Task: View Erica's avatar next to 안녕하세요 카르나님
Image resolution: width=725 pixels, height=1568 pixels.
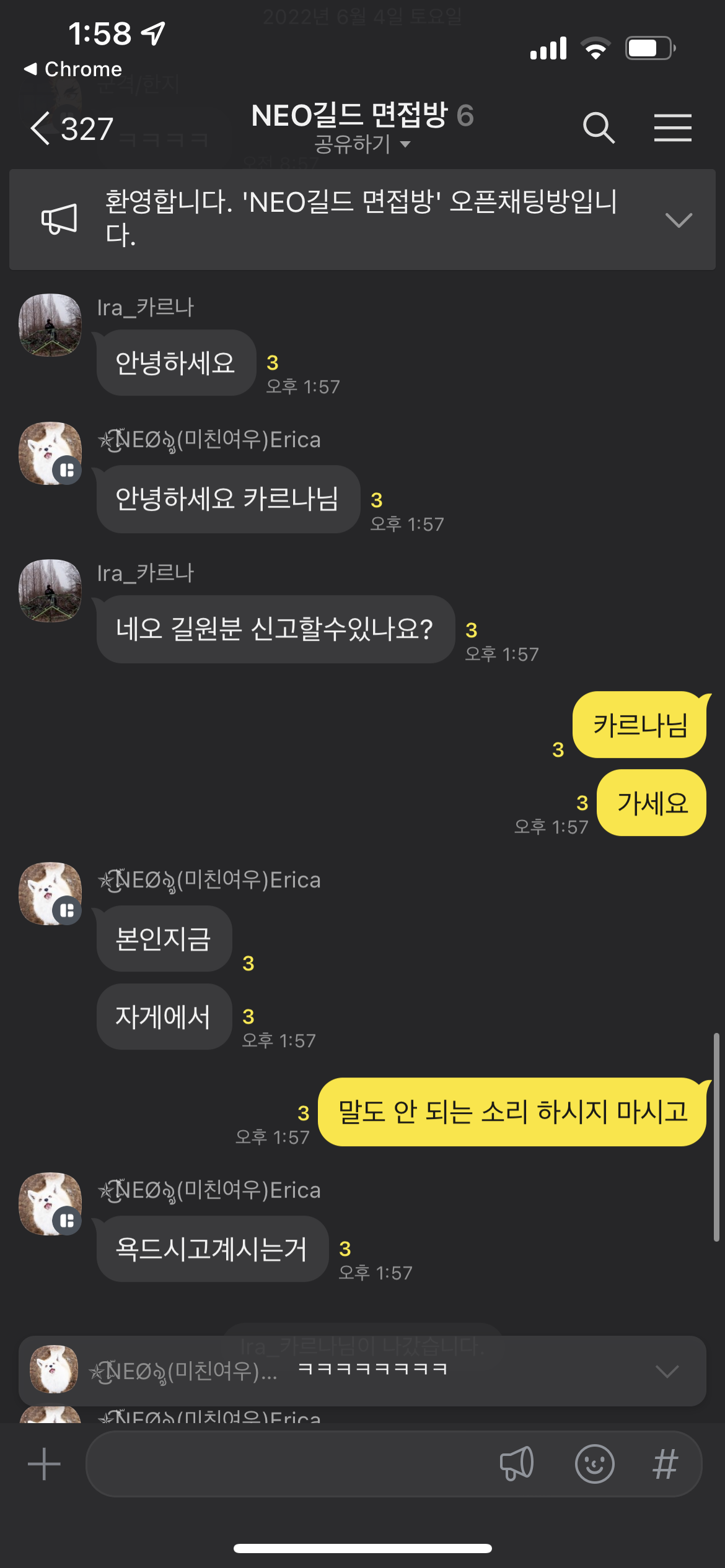Action: [x=50, y=453]
